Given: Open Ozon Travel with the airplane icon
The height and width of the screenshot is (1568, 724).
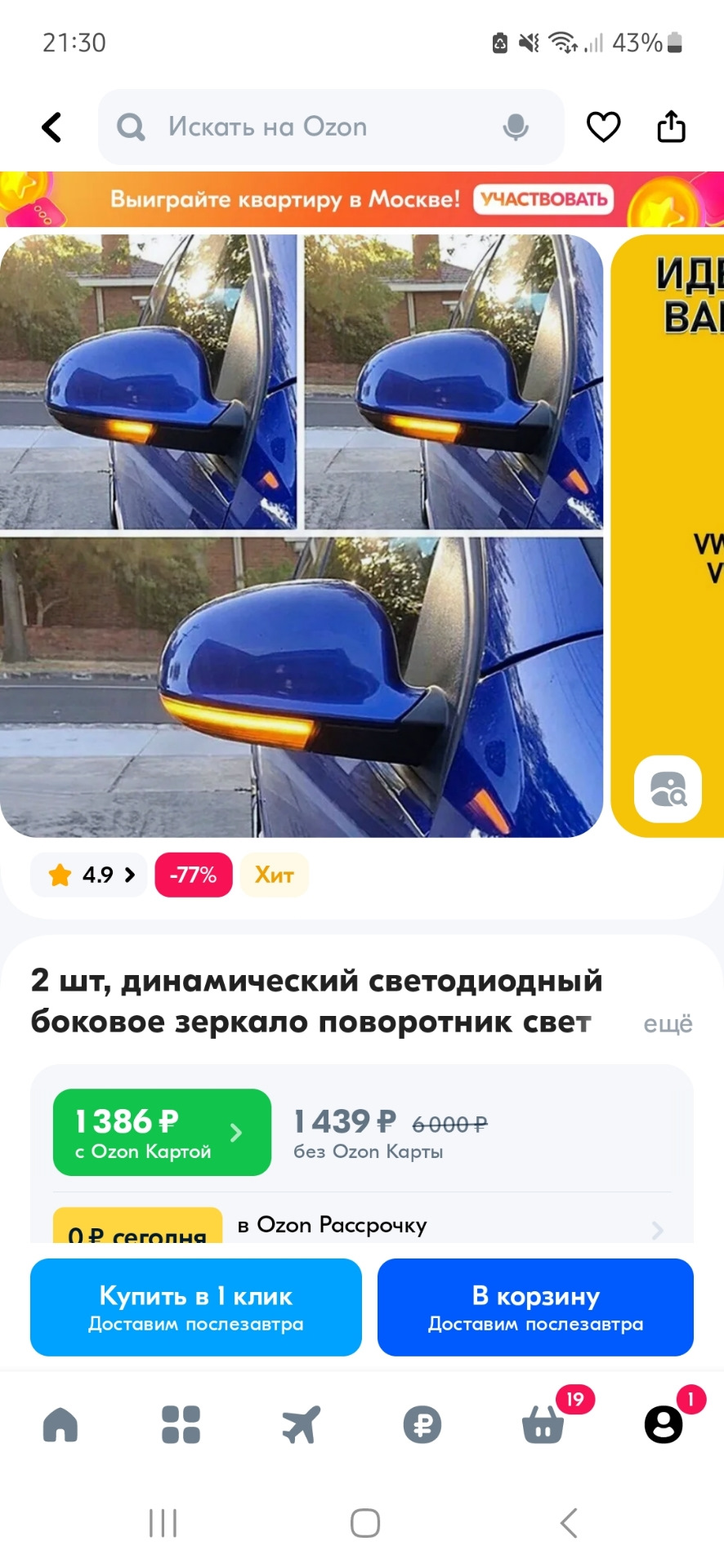Looking at the screenshot, I should click(302, 1425).
